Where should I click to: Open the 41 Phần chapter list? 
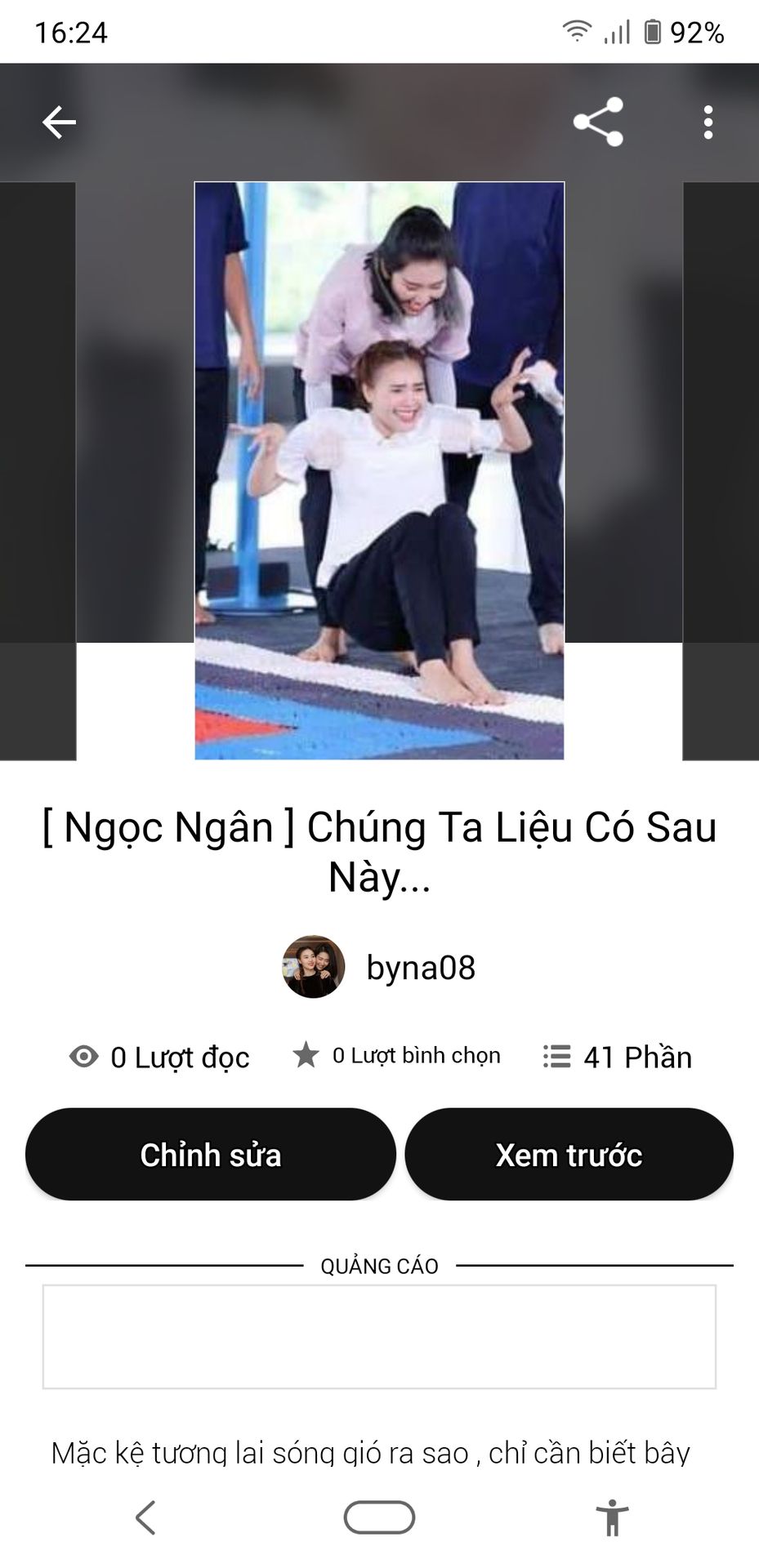pyautogui.click(x=618, y=1057)
